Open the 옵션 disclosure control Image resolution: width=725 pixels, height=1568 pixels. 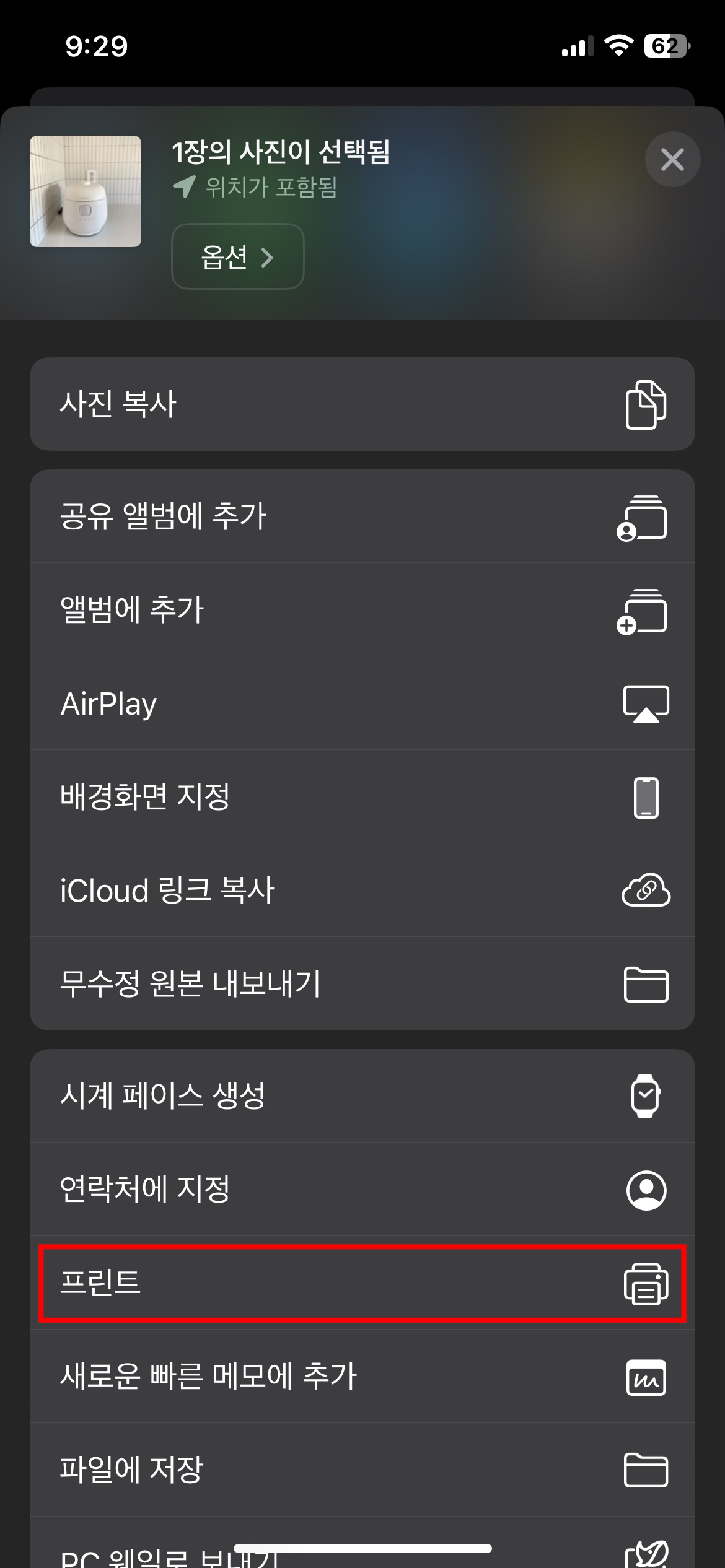237,256
